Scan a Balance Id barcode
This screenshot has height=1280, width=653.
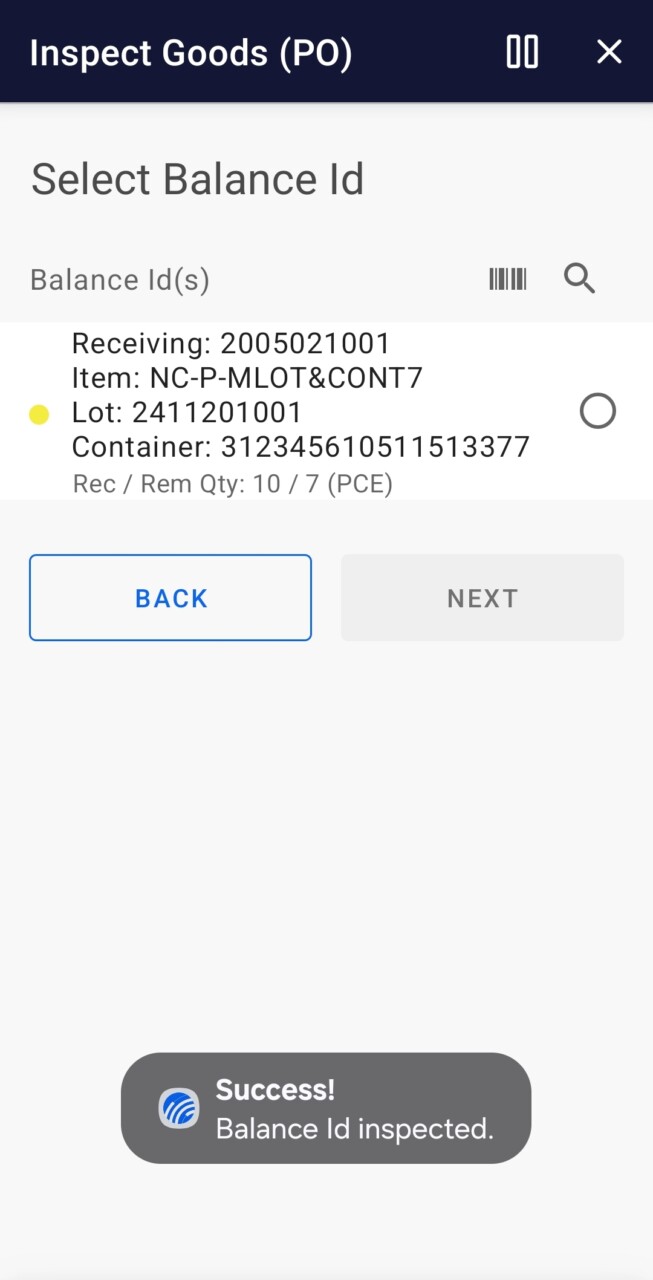[507, 279]
